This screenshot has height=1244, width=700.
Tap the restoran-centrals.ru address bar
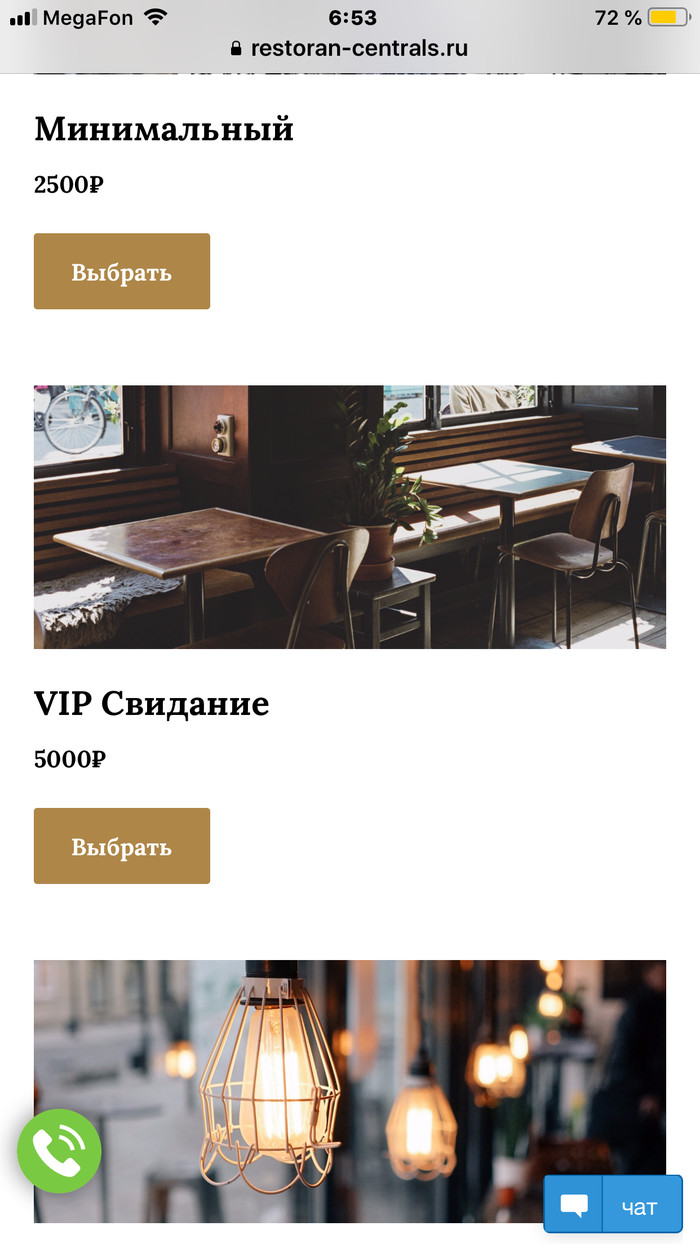click(x=350, y=48)
